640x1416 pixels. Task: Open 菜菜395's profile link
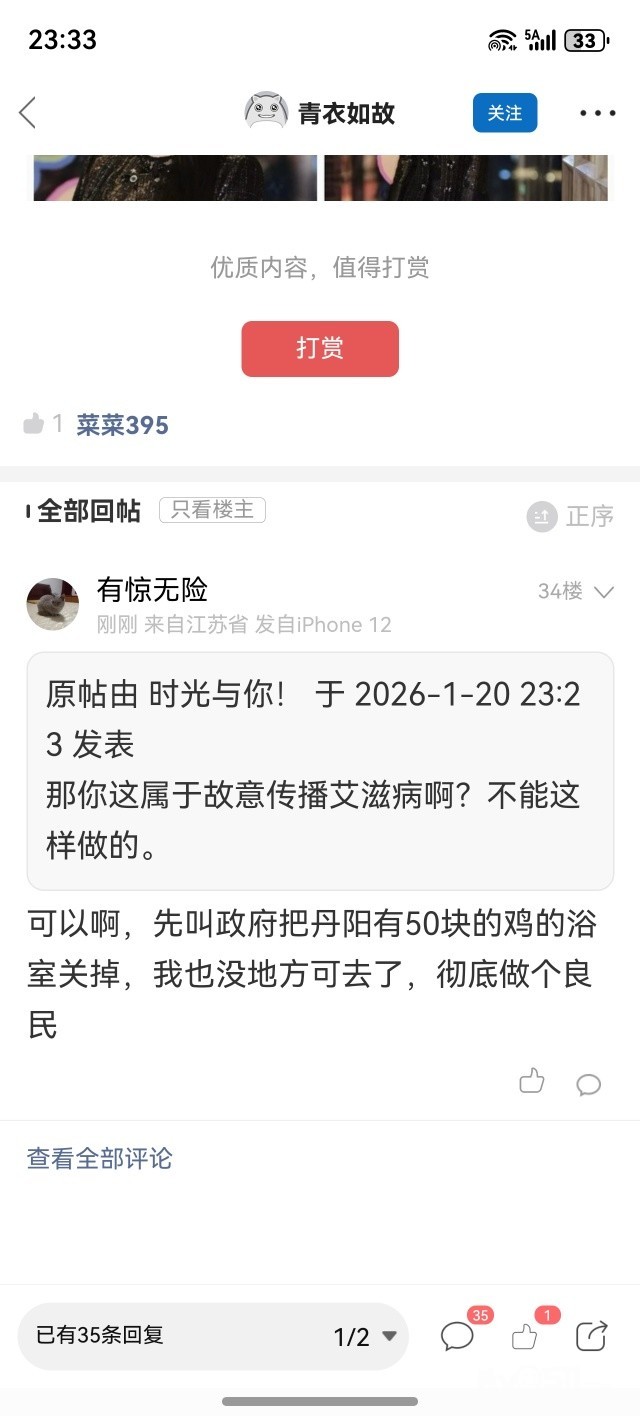pyautogui.click(x=123, y=425)
